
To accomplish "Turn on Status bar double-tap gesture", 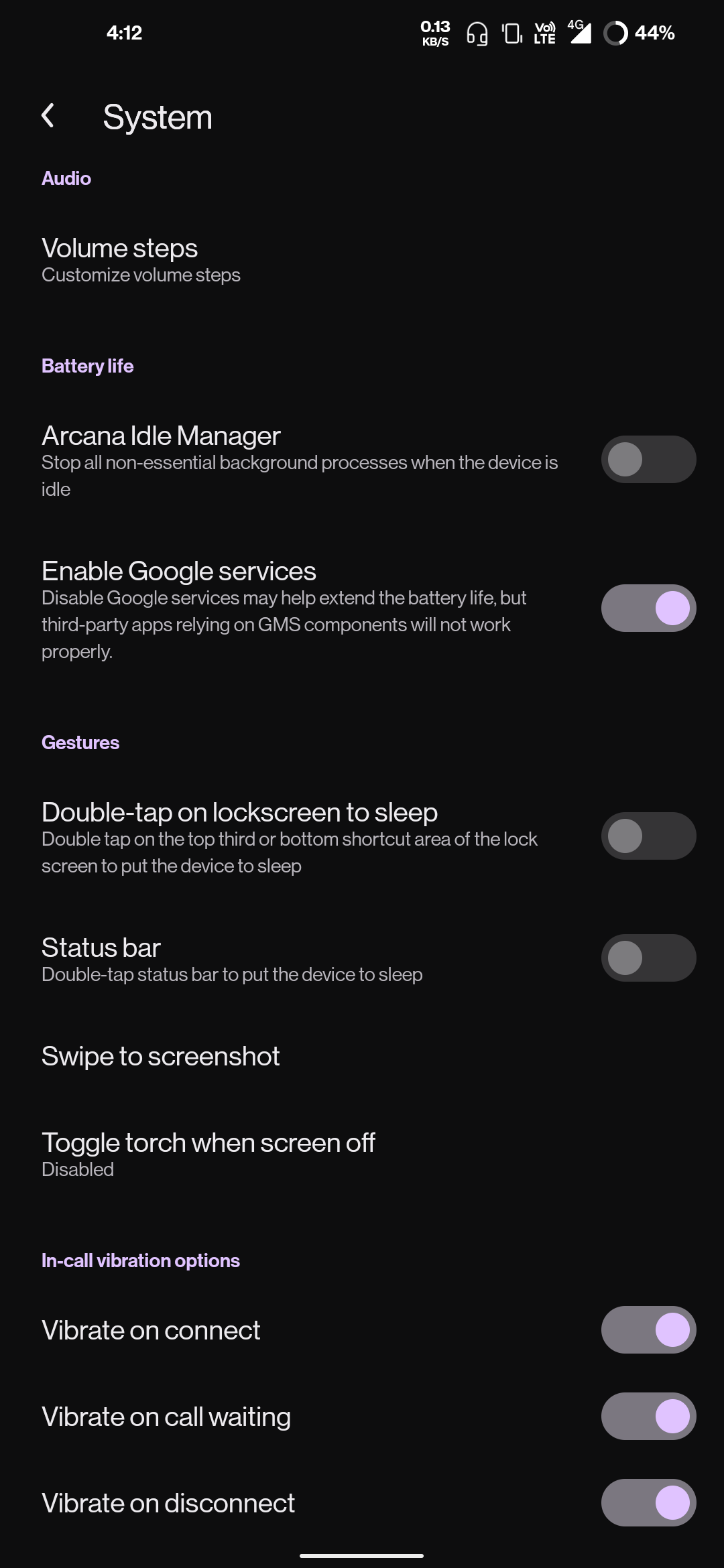I will (x=648, y=958).
